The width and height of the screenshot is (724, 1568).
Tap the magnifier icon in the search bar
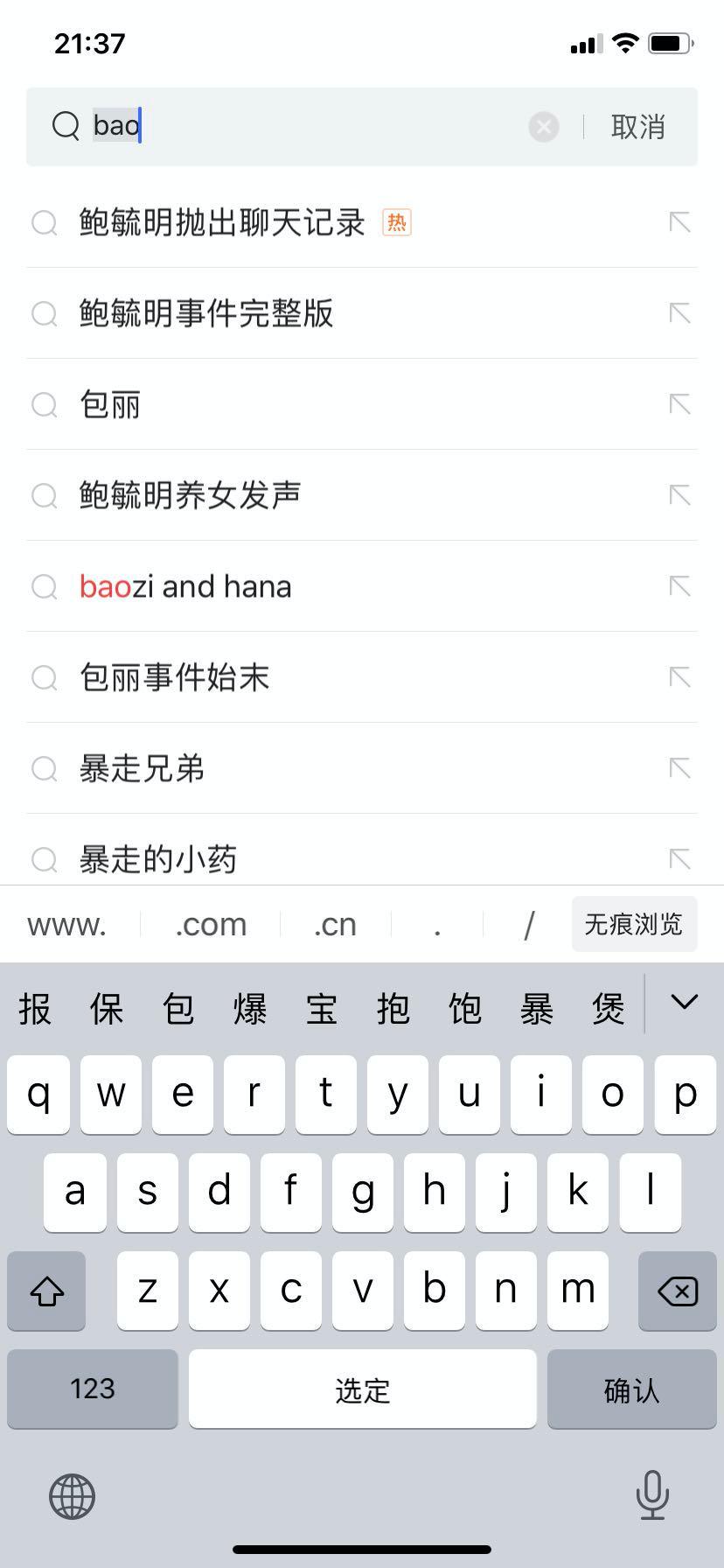click(66, 126)
